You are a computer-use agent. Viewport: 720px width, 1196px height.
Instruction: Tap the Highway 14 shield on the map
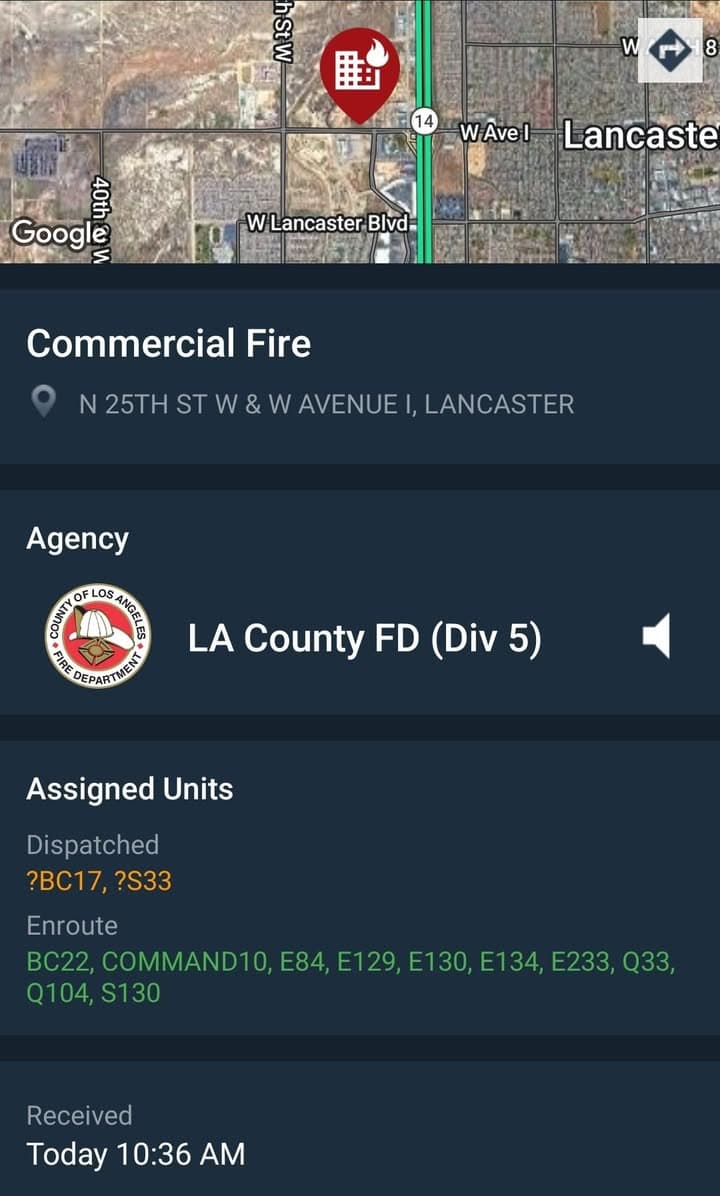pos(424,122)
